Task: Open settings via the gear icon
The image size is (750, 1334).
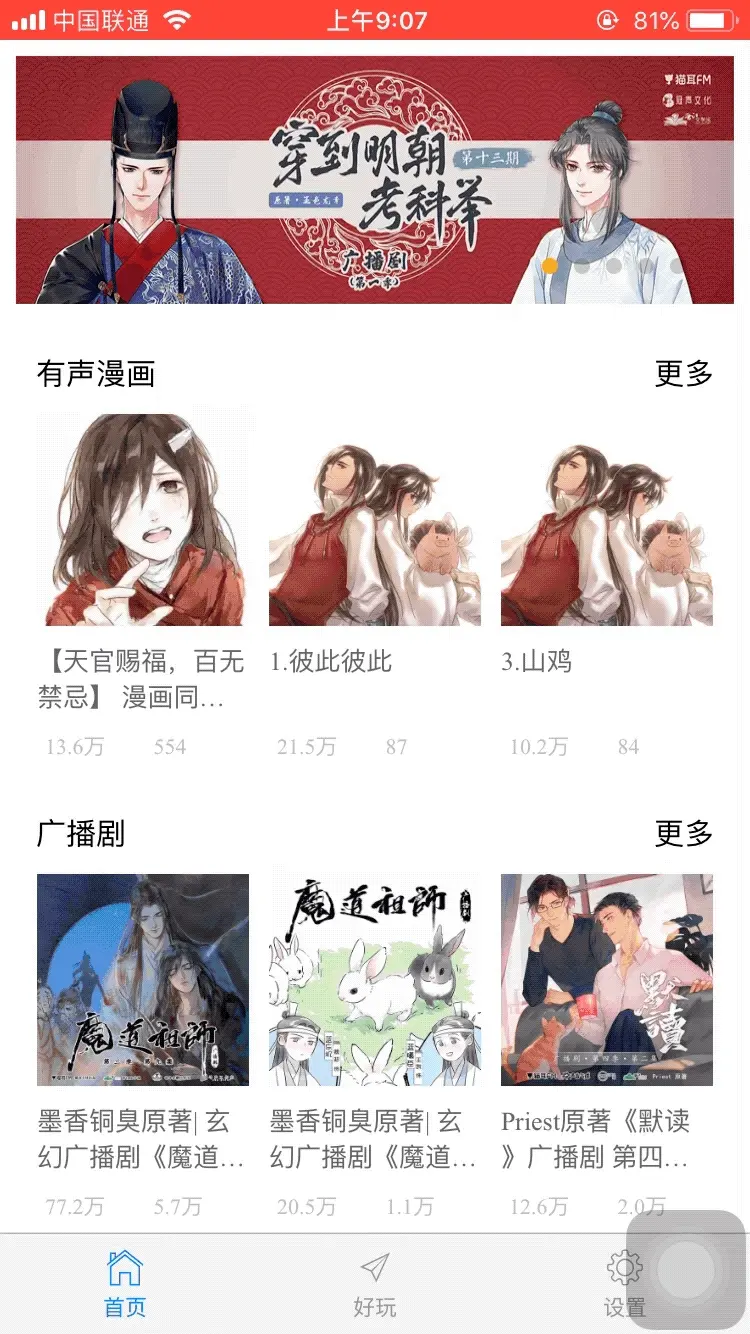Action: pyautogui.click(x=624, y=1267)
